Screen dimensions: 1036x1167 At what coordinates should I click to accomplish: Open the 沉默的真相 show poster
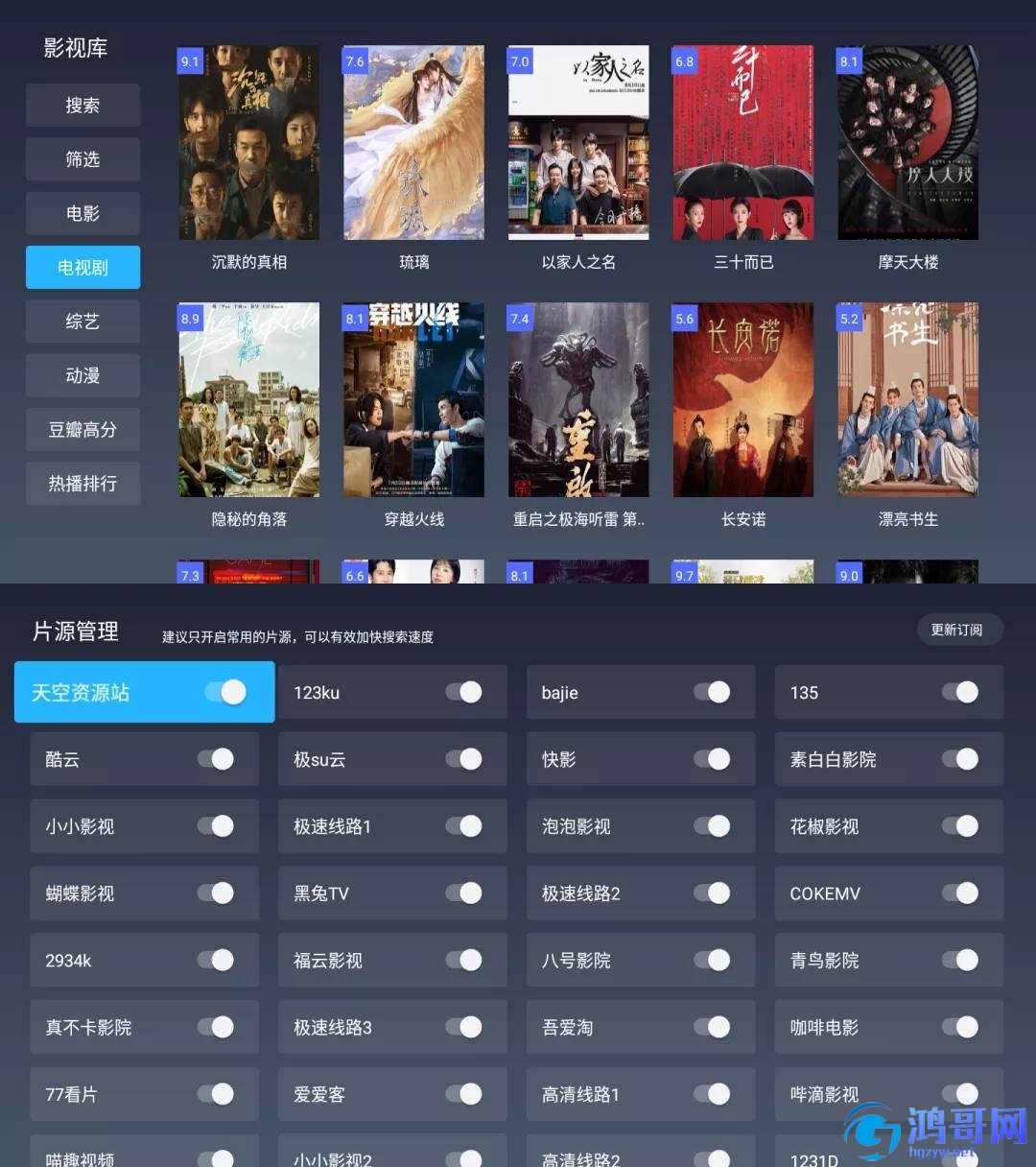pyautogui.click(x=248, y=143)
